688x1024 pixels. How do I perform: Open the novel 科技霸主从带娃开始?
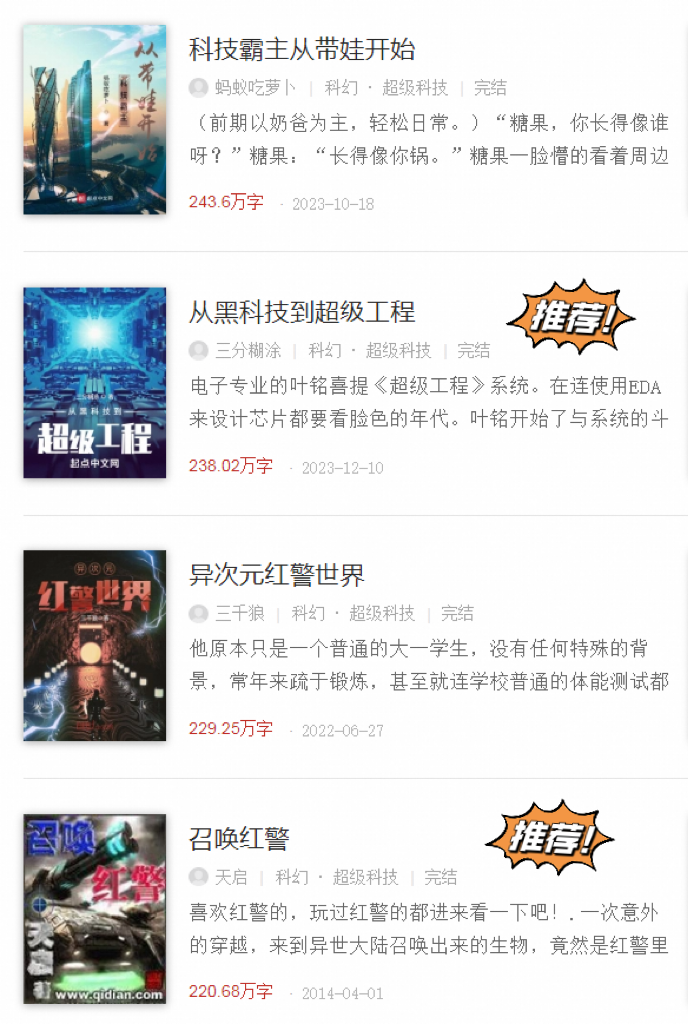click(x=302, y=49)
